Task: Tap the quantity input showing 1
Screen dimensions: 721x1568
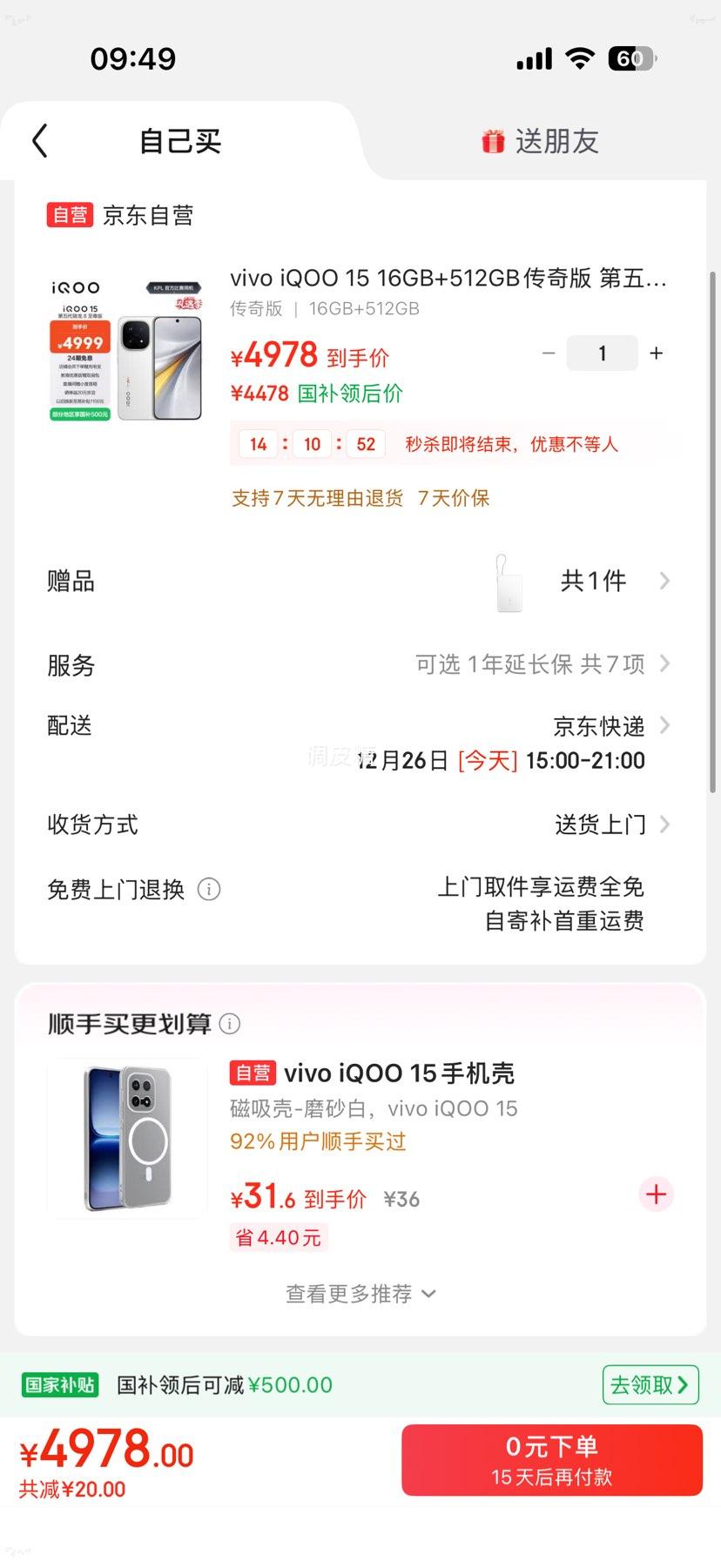Action: point(602,353)
